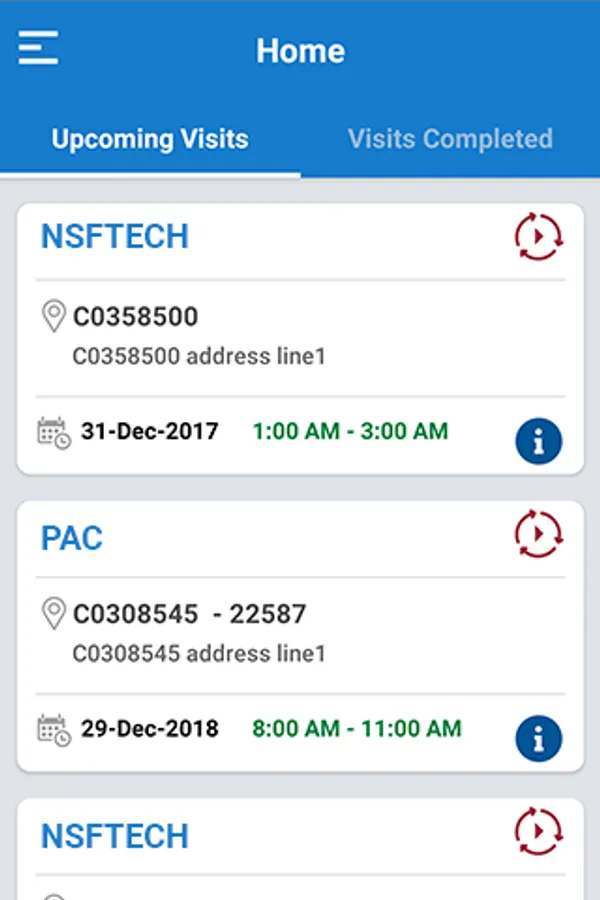Screen dimensions: 600x900
Task: Select the Upcoming Visits tab
Action: coord(150,138)
